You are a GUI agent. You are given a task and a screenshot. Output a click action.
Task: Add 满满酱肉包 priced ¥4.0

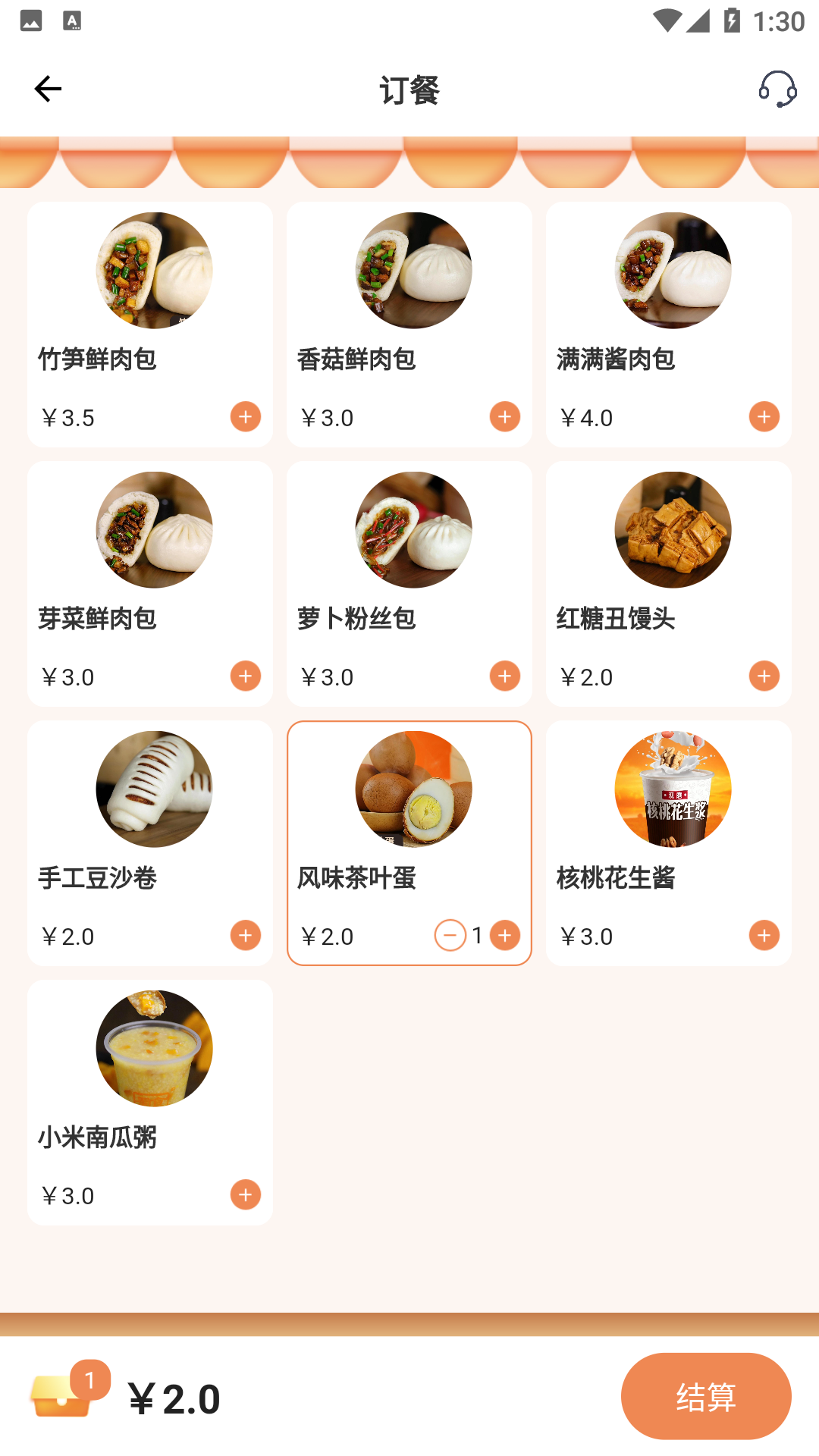tap(763, 416)
